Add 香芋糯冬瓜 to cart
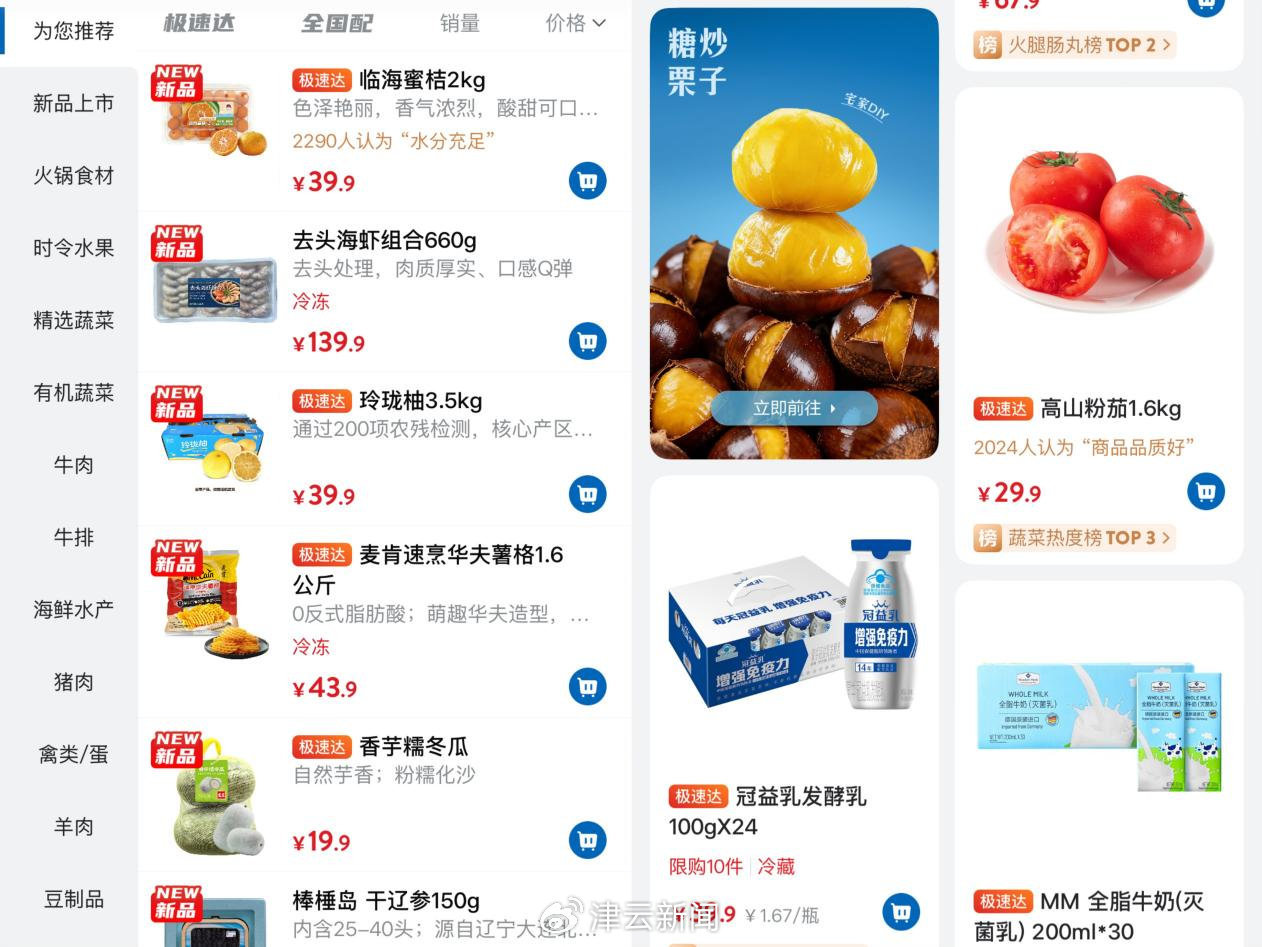 click(x=587, y=840)
